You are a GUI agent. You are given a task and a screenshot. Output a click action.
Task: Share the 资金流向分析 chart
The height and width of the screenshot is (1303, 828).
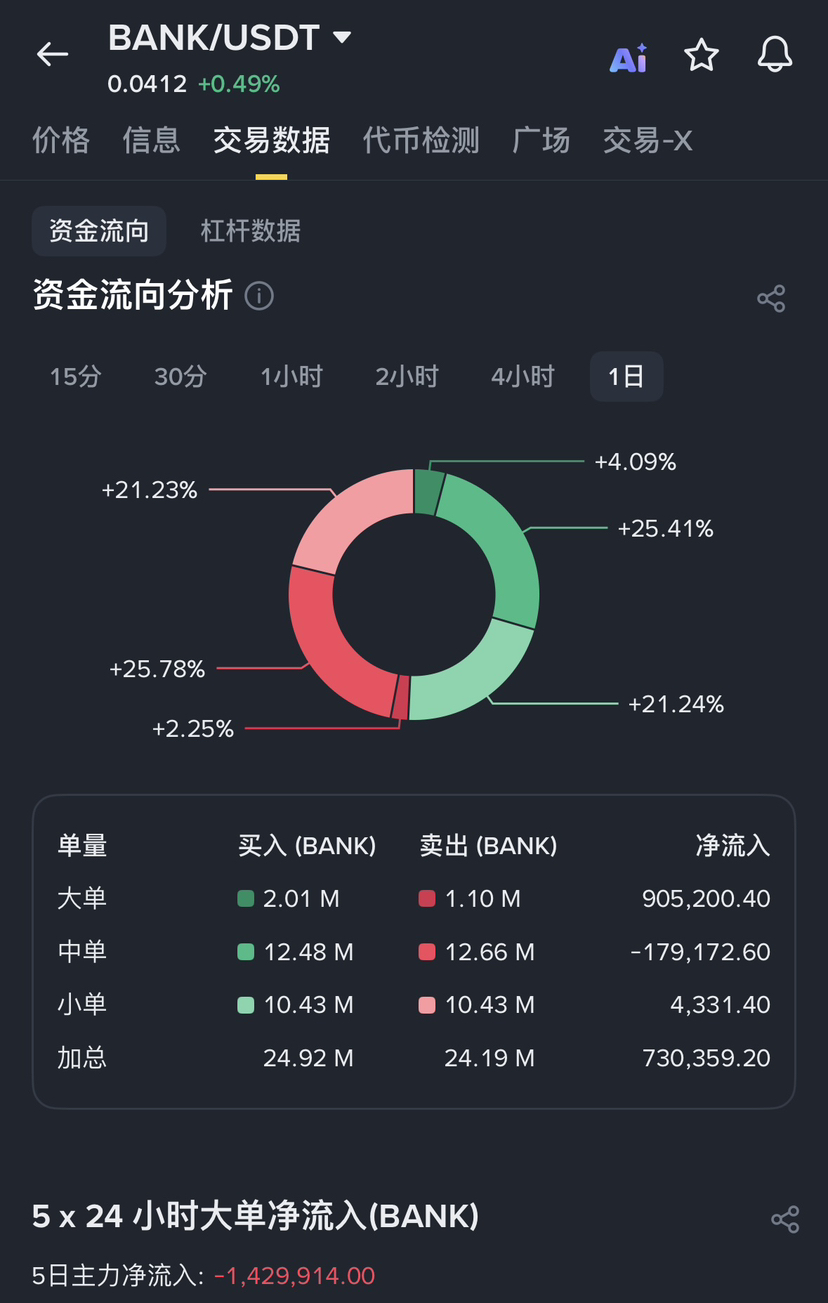click(771, 298)
